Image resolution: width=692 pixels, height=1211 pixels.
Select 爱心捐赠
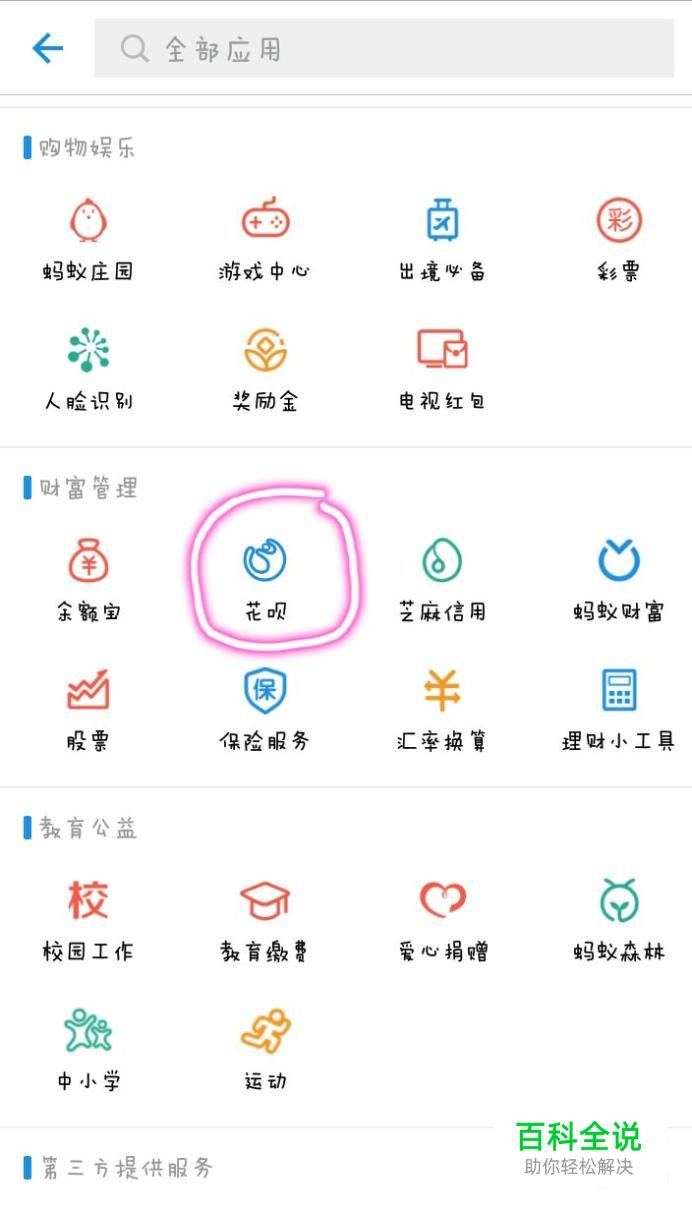pyautogui.click(x=442, y=919)
